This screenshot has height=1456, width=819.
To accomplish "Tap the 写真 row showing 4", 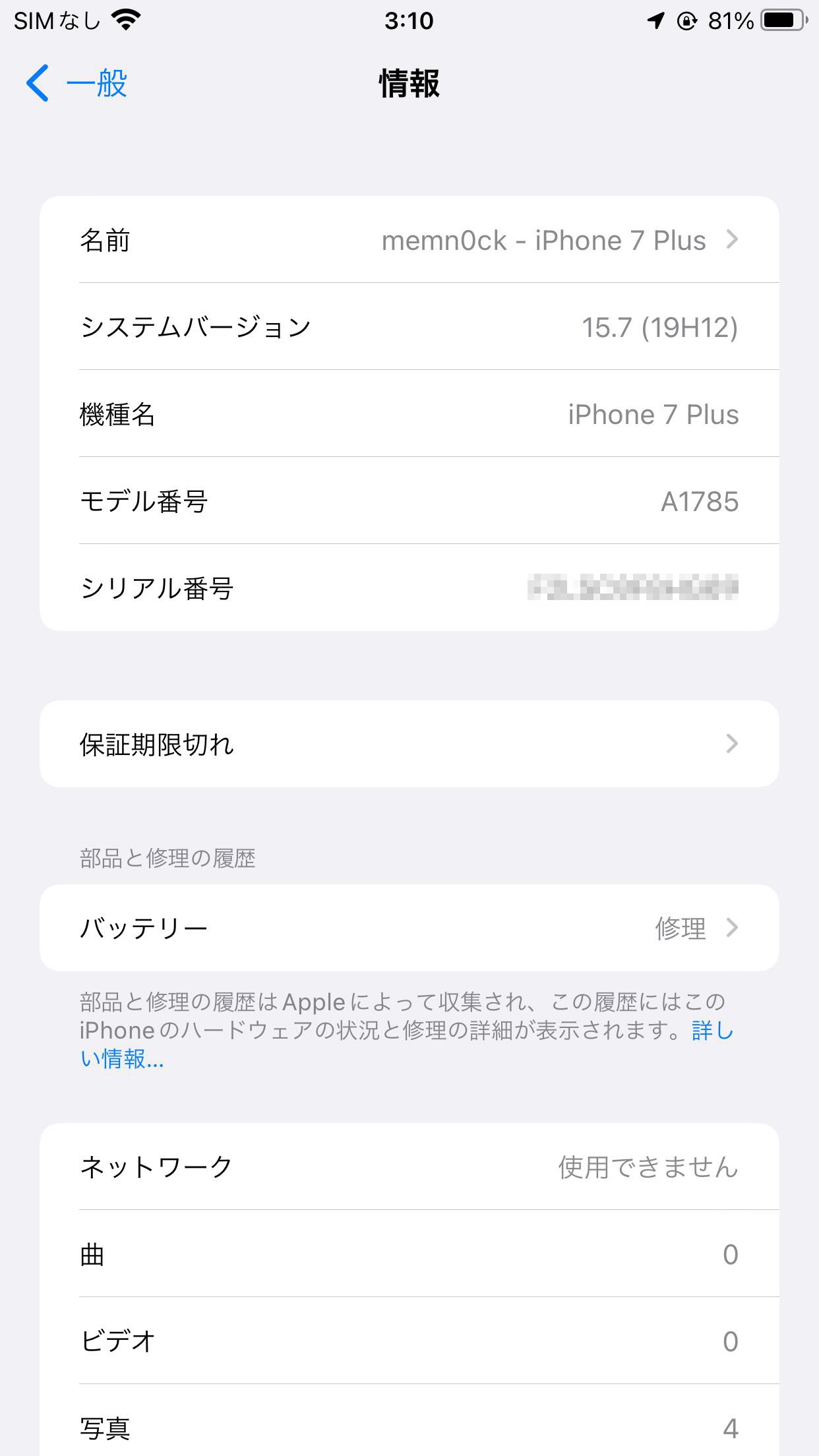I will coord(409,1428).
